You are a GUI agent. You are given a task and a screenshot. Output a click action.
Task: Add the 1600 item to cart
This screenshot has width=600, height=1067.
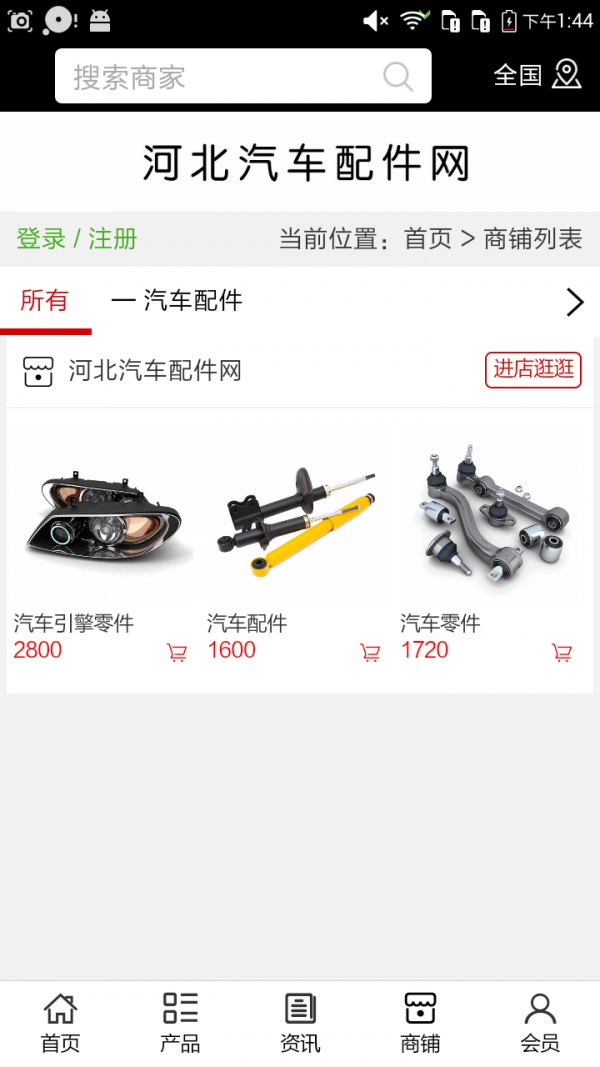point(370,653)
